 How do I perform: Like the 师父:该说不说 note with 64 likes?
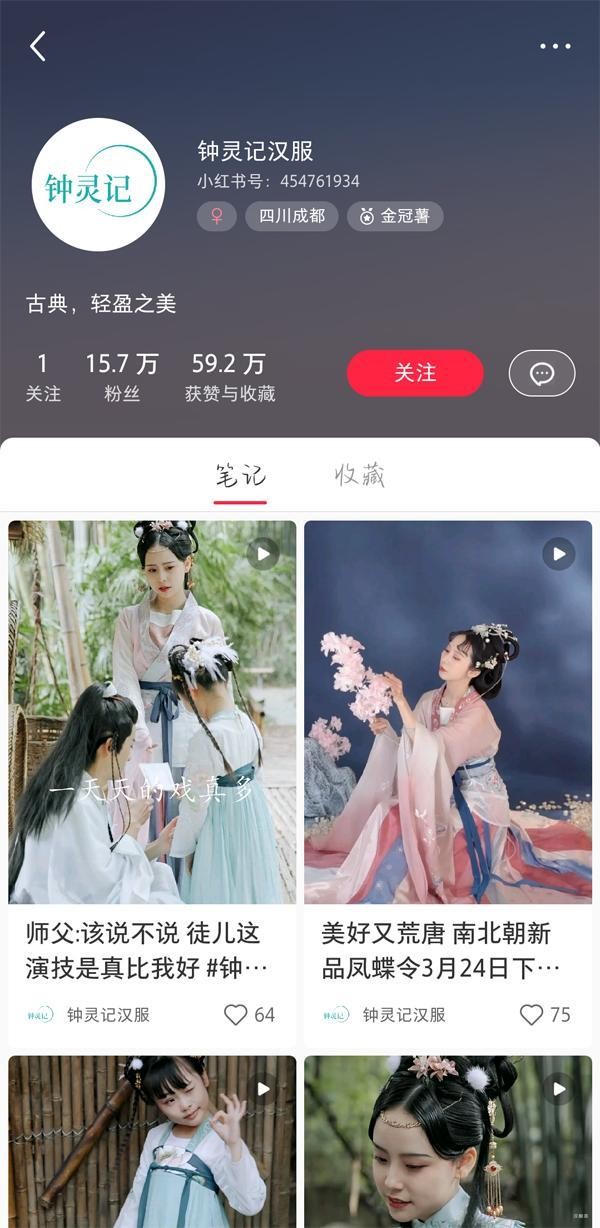tap(236, 1015)
